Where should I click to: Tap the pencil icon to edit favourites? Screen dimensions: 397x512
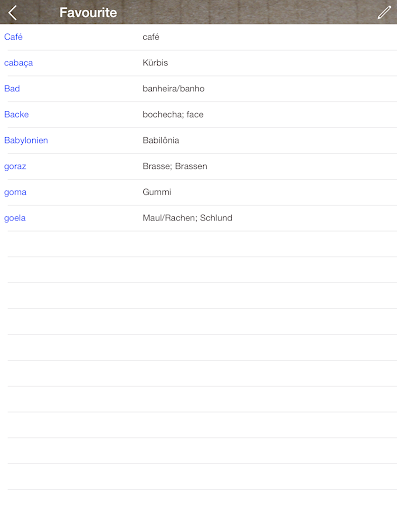pos(384,13)
